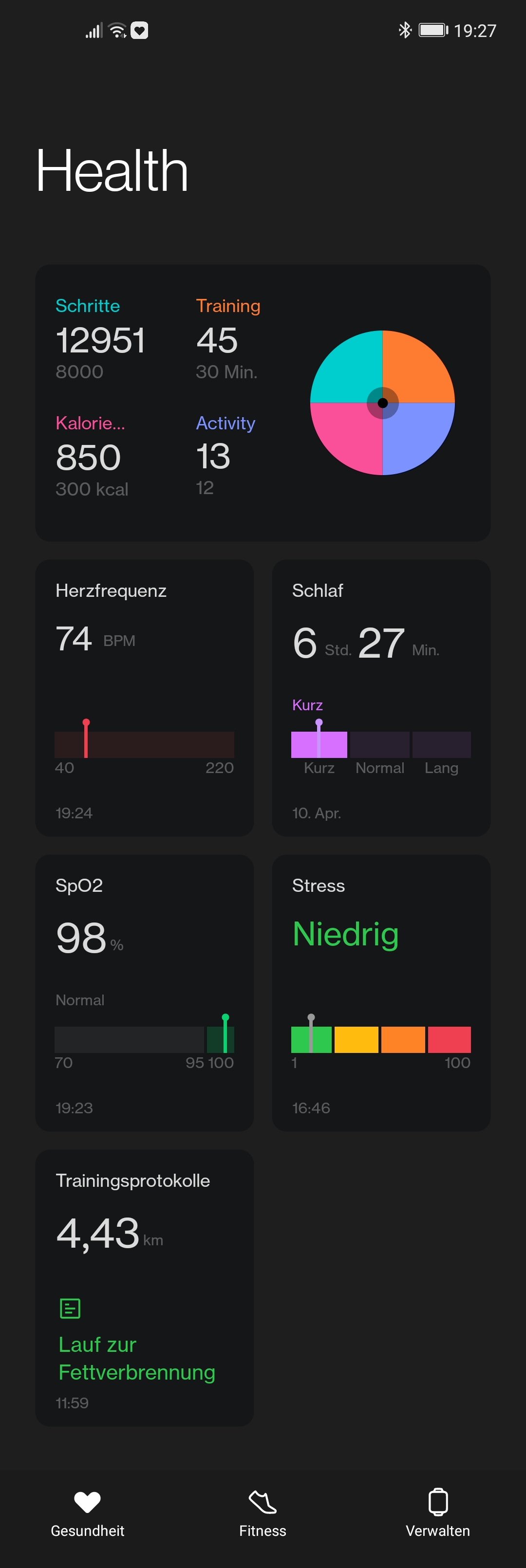526x1568 pixels.
Task: Open the Stress card
Action: click(x=380, y=992)
